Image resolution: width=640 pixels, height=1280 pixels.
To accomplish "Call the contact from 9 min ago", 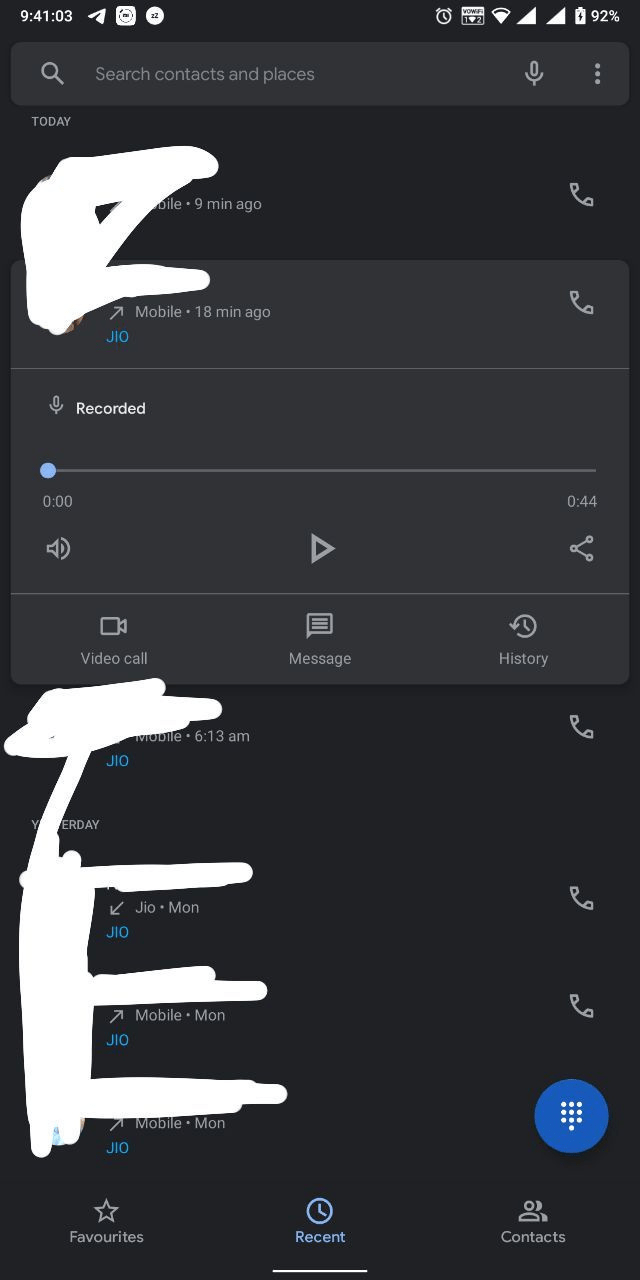I will pyautogui.click(x=581, y=194).
